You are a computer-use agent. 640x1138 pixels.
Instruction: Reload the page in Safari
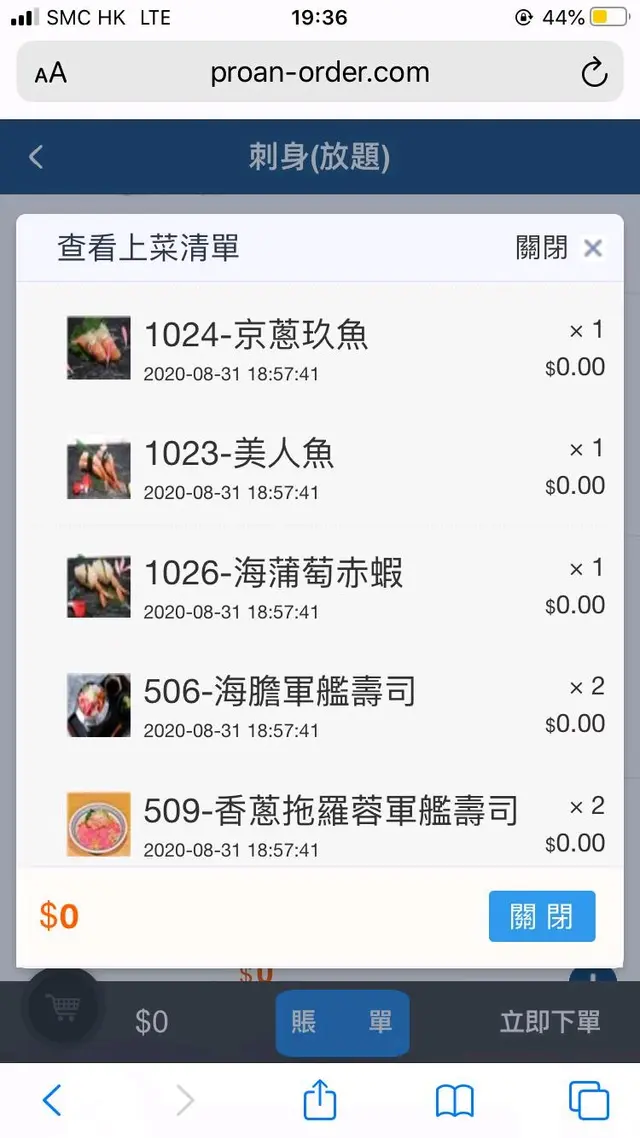click(x=594, y=73)
